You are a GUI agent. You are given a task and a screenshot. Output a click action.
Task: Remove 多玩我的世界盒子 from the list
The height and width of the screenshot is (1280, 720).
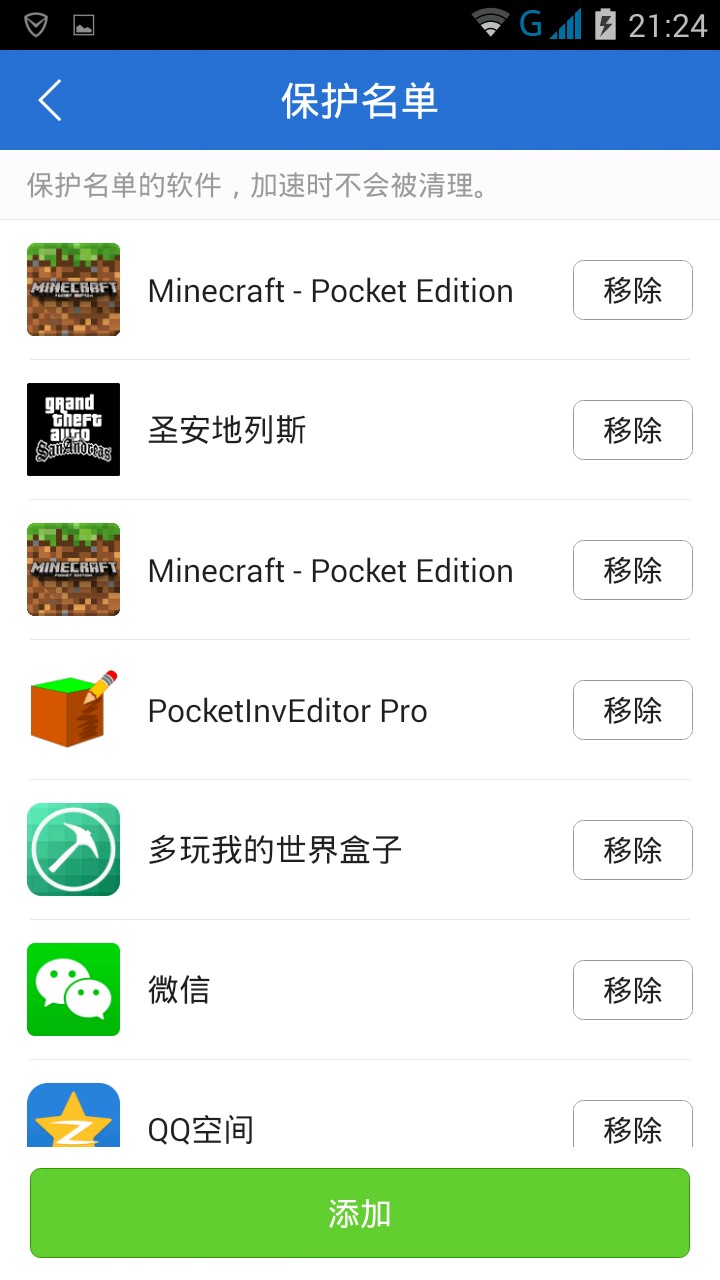point(632,850)
